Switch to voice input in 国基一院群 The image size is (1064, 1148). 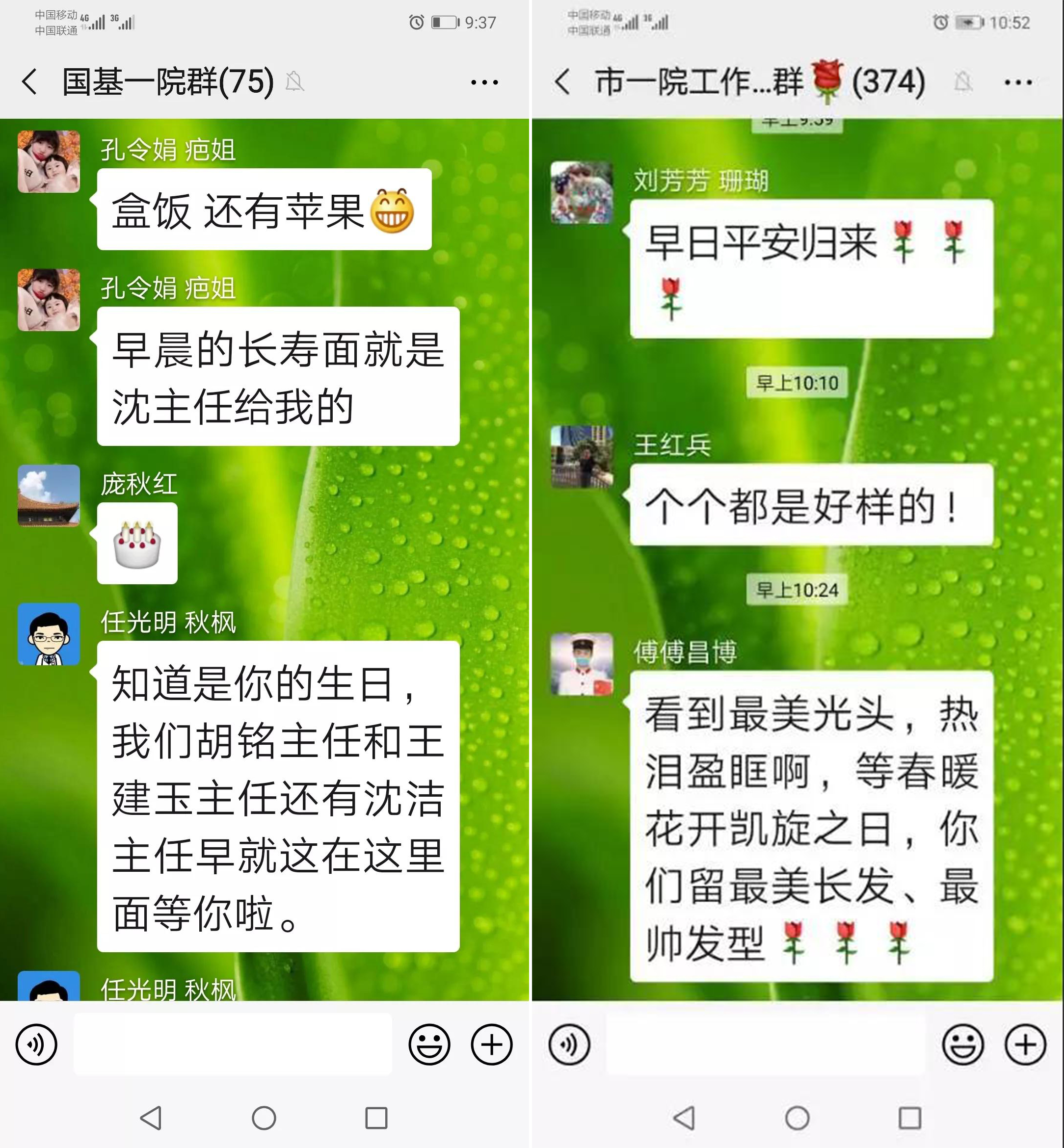click(36, 1044)
